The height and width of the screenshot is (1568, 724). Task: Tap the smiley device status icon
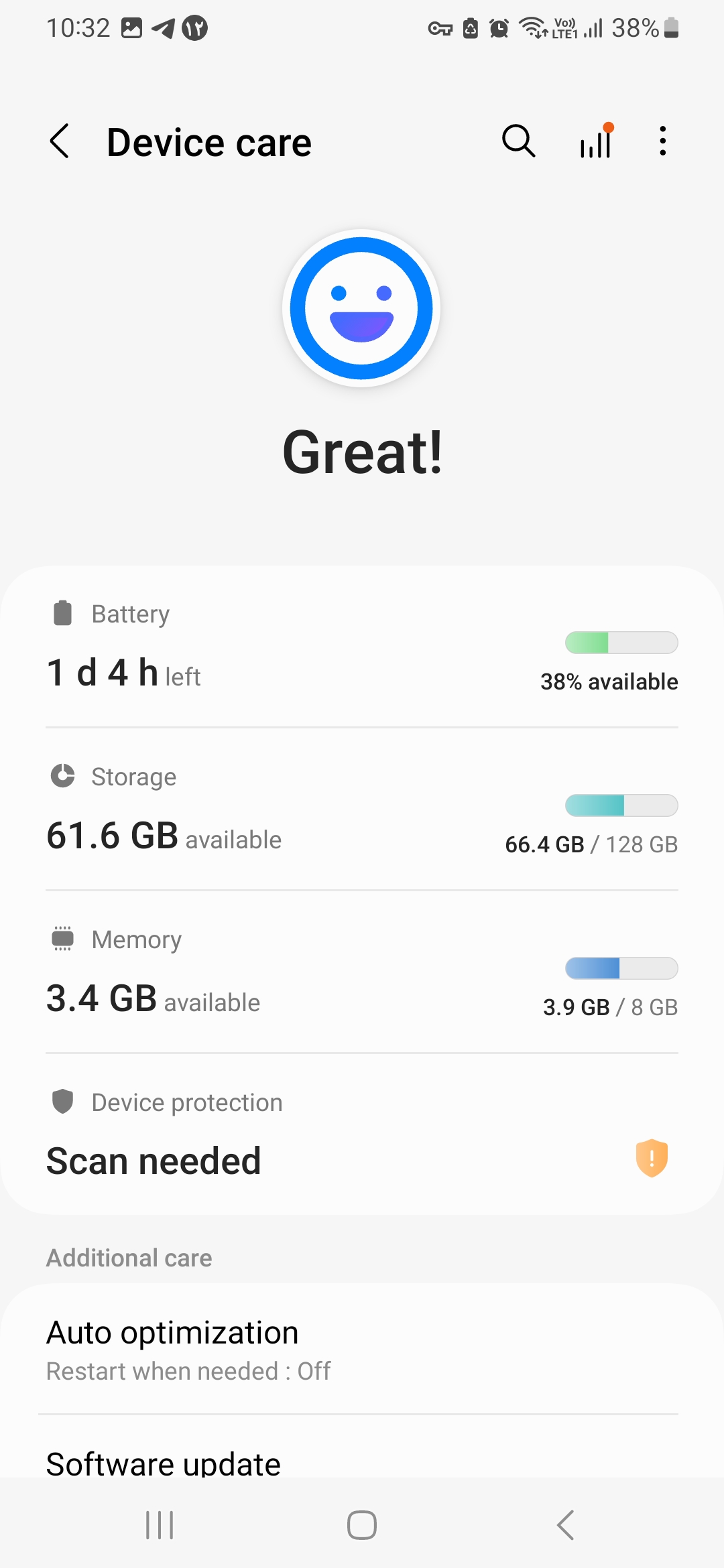pyautogui.click(x=361, y=308)
